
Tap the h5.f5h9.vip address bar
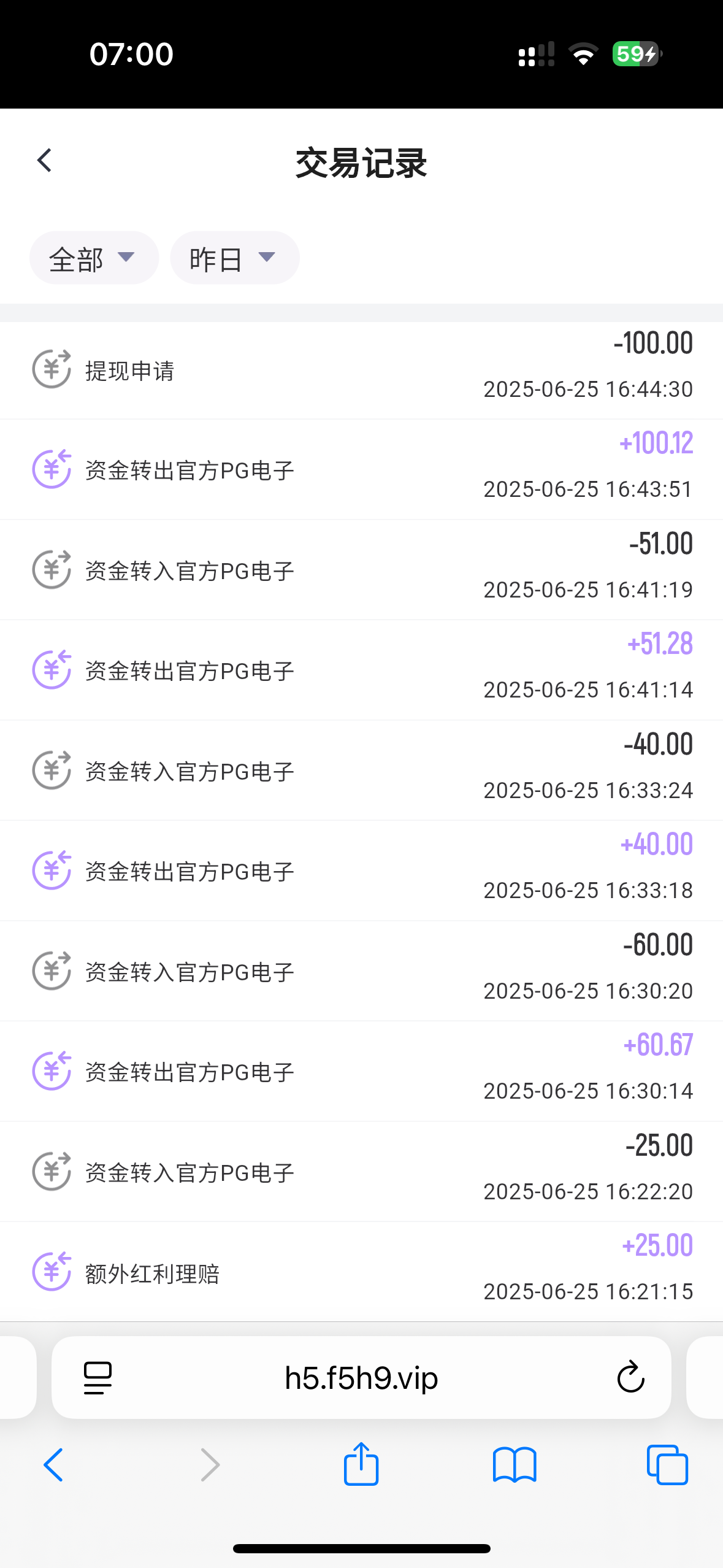[361, 1378]
